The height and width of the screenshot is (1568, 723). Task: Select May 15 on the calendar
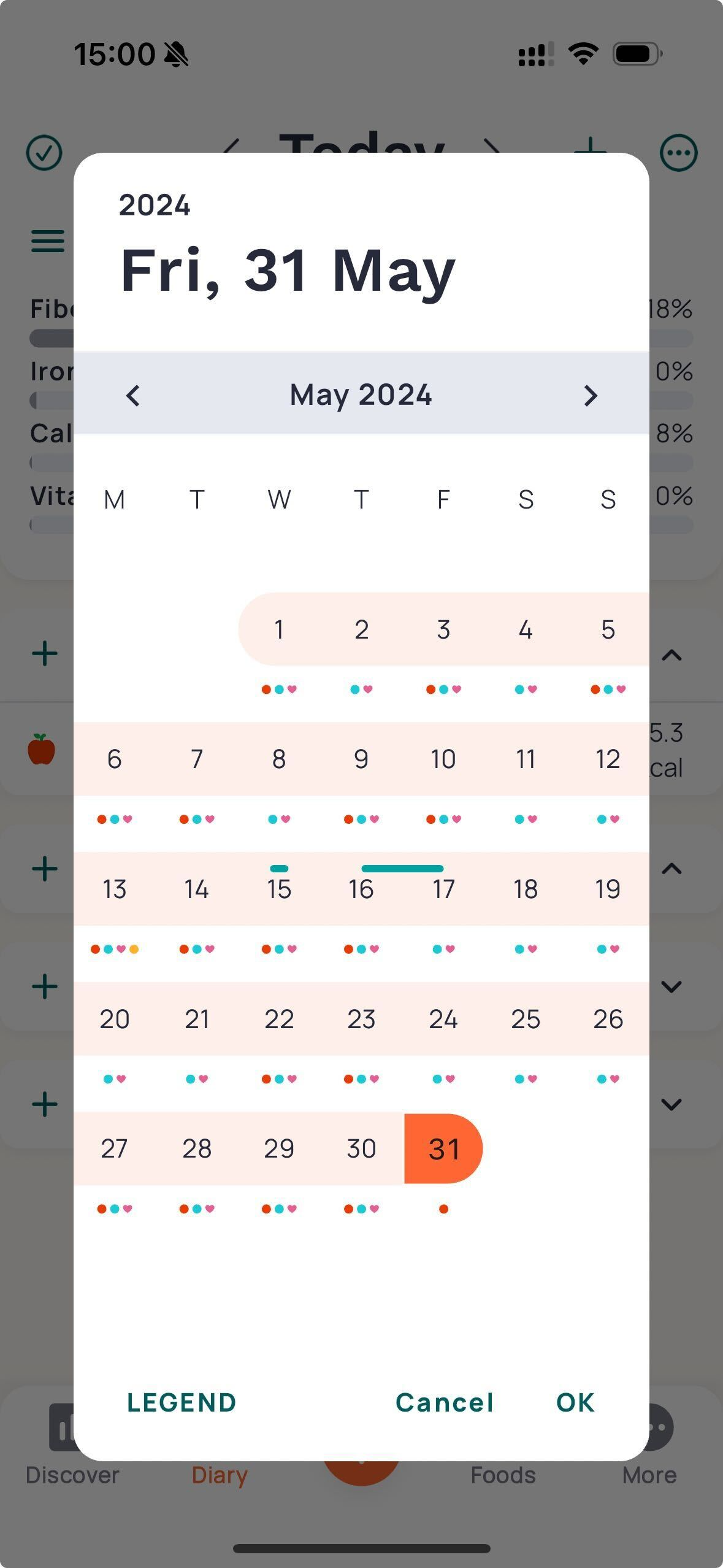coord(280,888)
